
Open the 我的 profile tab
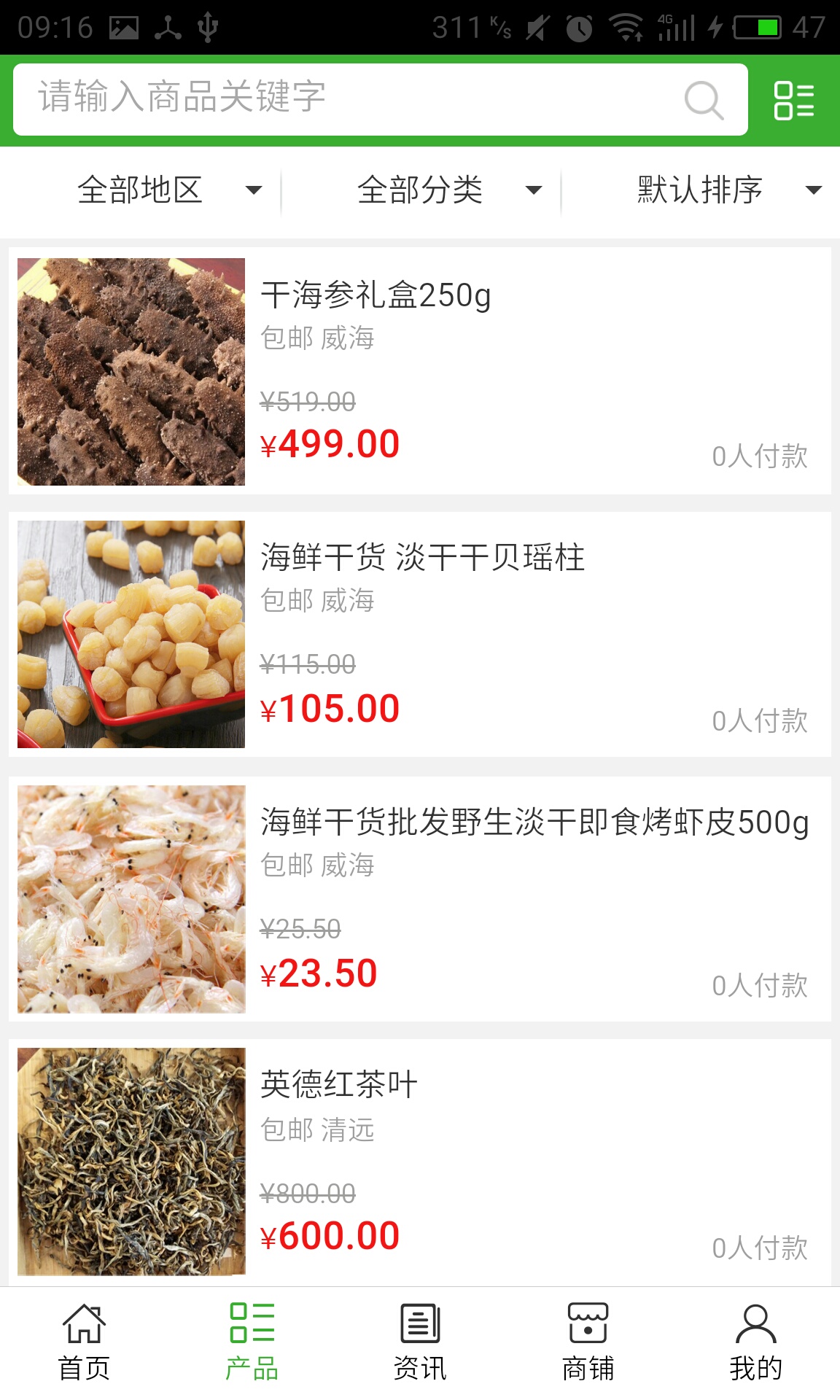coord(756,1343)
